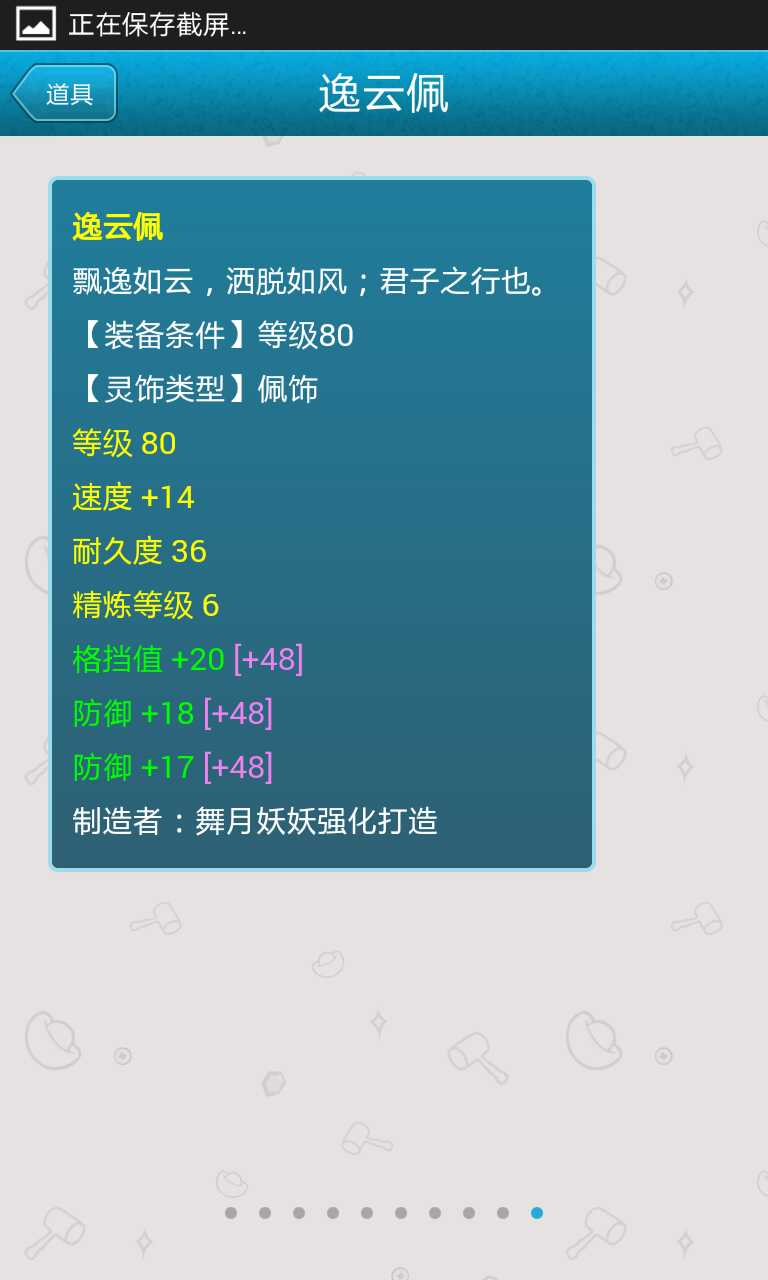
Task: Tap the first page indicator dot
Action: pos(231,1213)
